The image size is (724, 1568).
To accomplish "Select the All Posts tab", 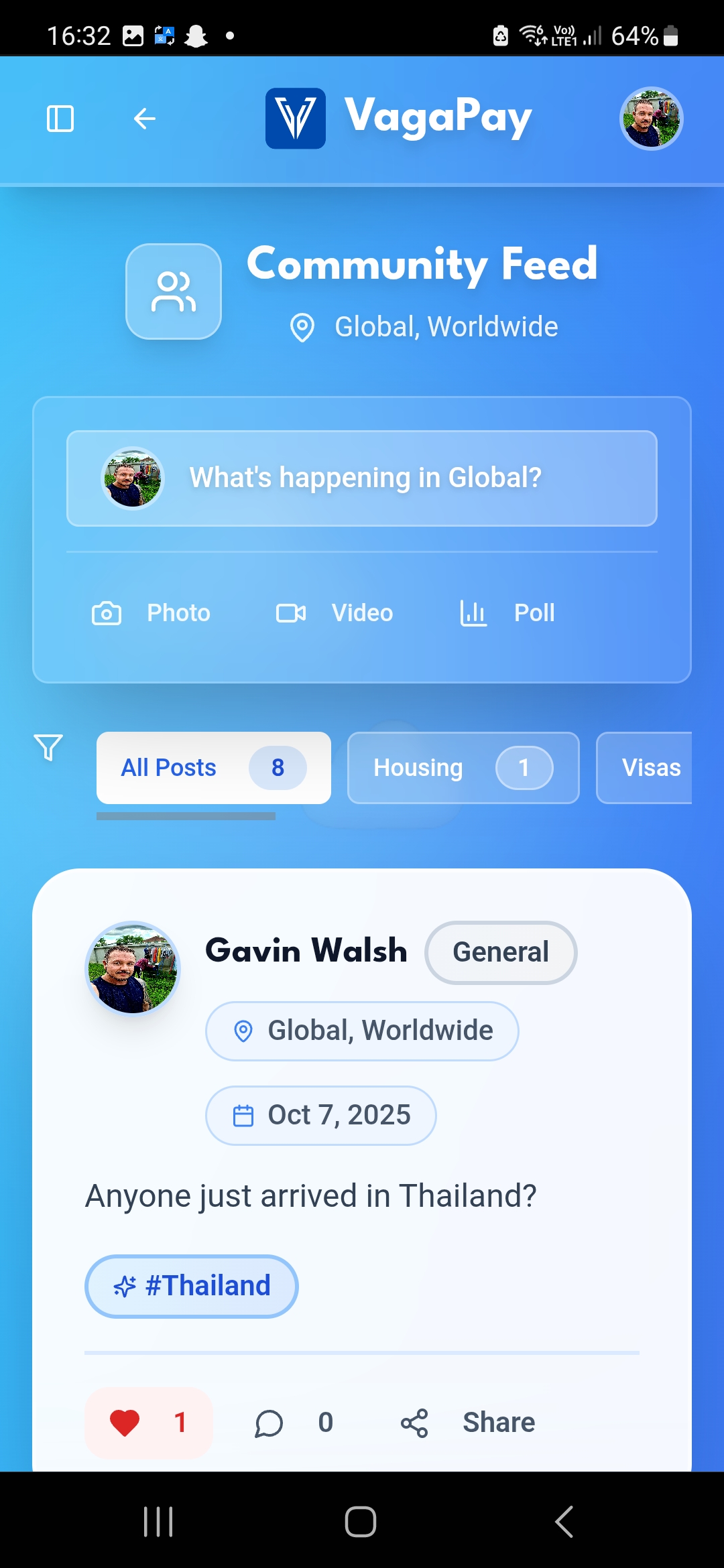I will 213,768.
